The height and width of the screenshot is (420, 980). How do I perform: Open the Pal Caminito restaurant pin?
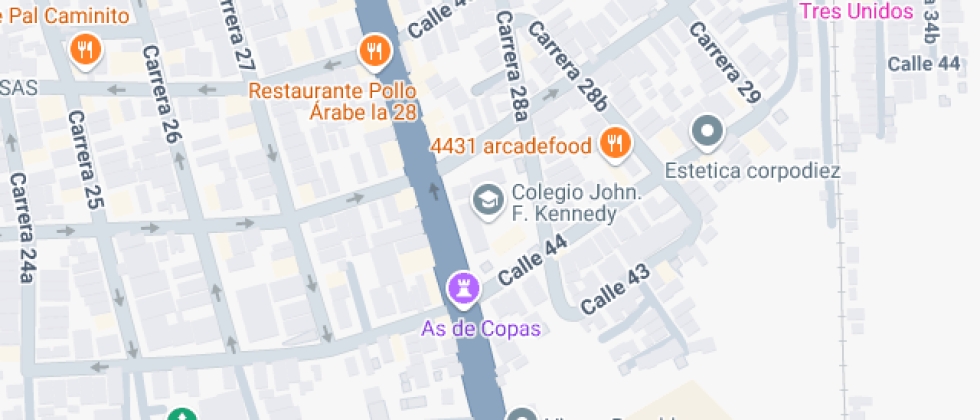pyautogui.click(x=86, y=49)
